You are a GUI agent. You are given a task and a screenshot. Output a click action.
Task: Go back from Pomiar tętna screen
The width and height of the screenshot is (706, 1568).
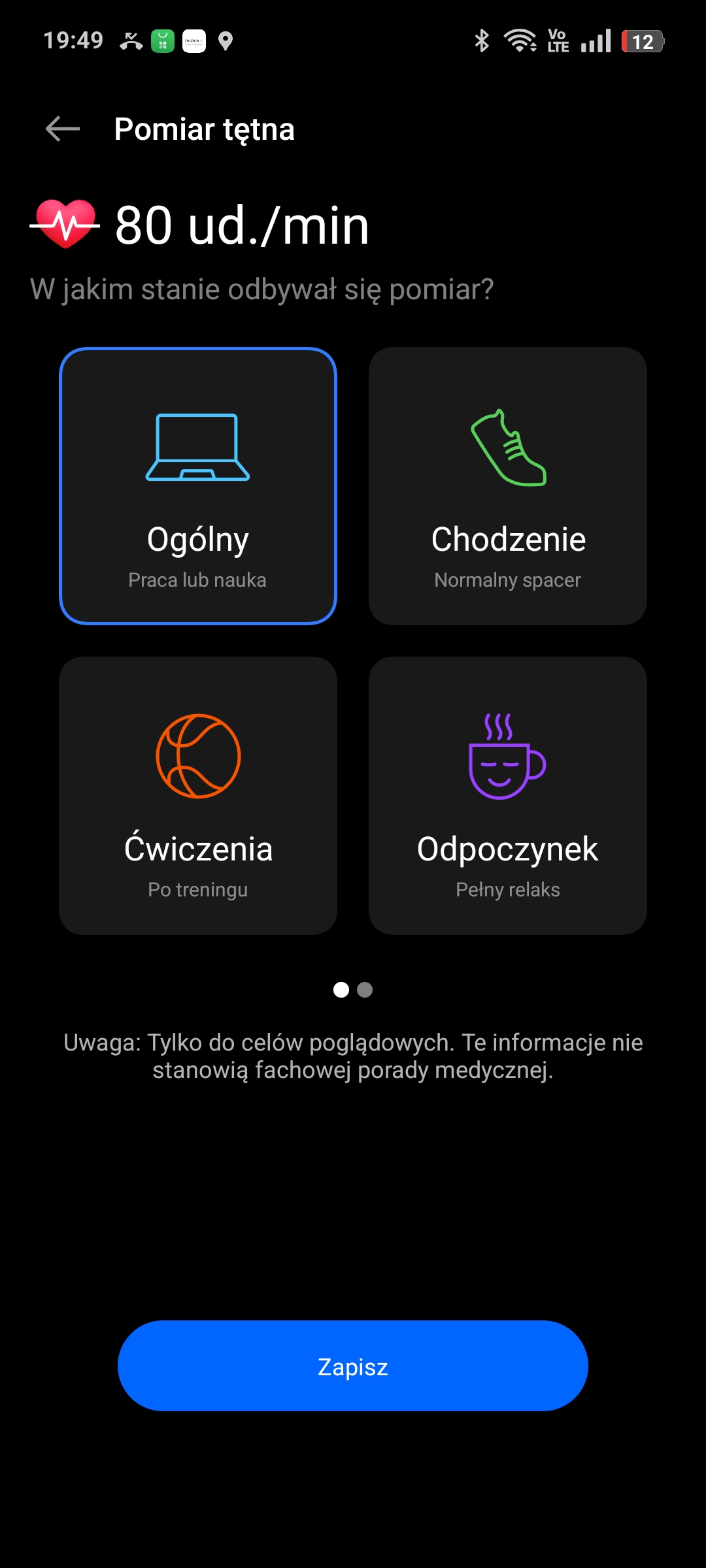[63, 129]
